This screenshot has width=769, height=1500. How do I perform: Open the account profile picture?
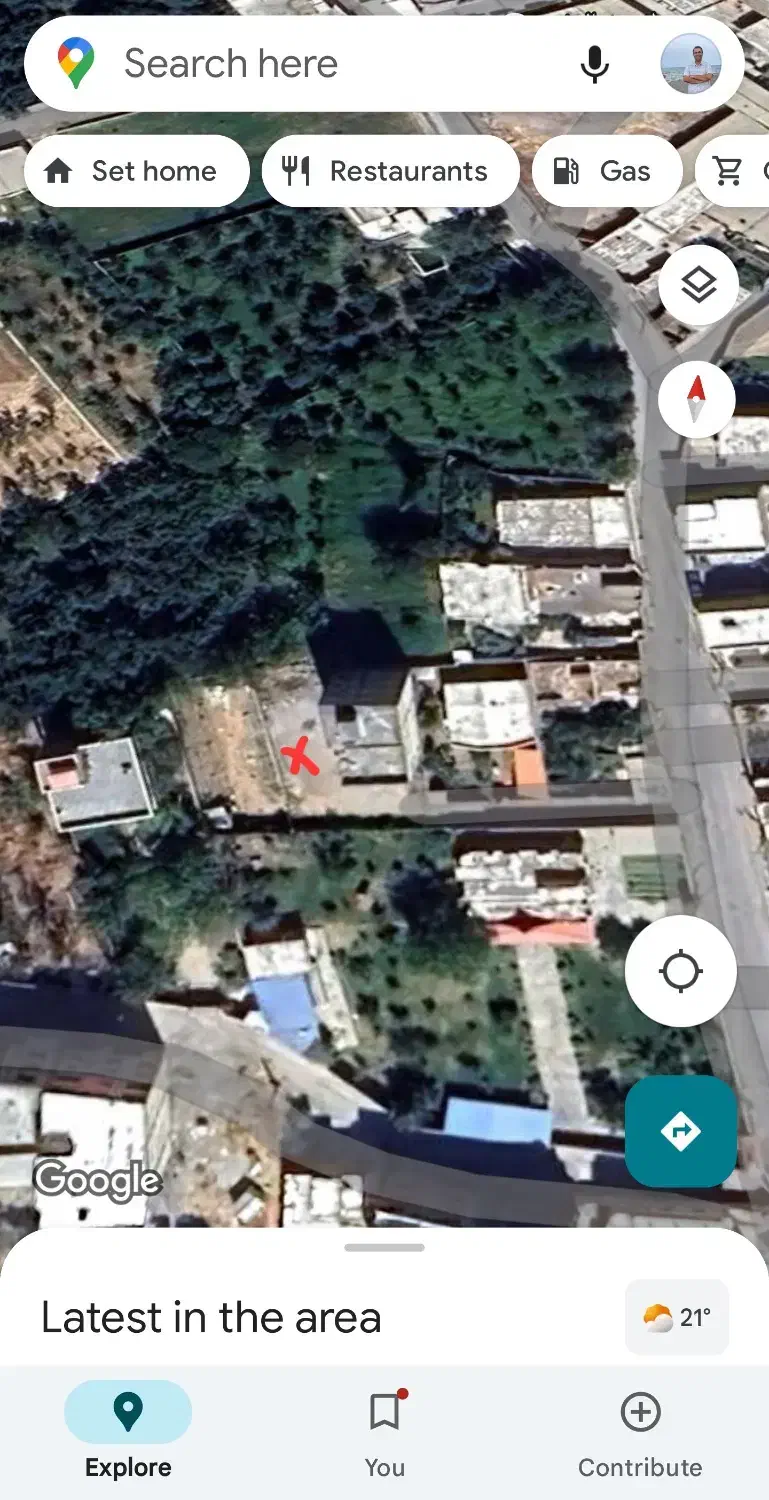click(691, 64)
